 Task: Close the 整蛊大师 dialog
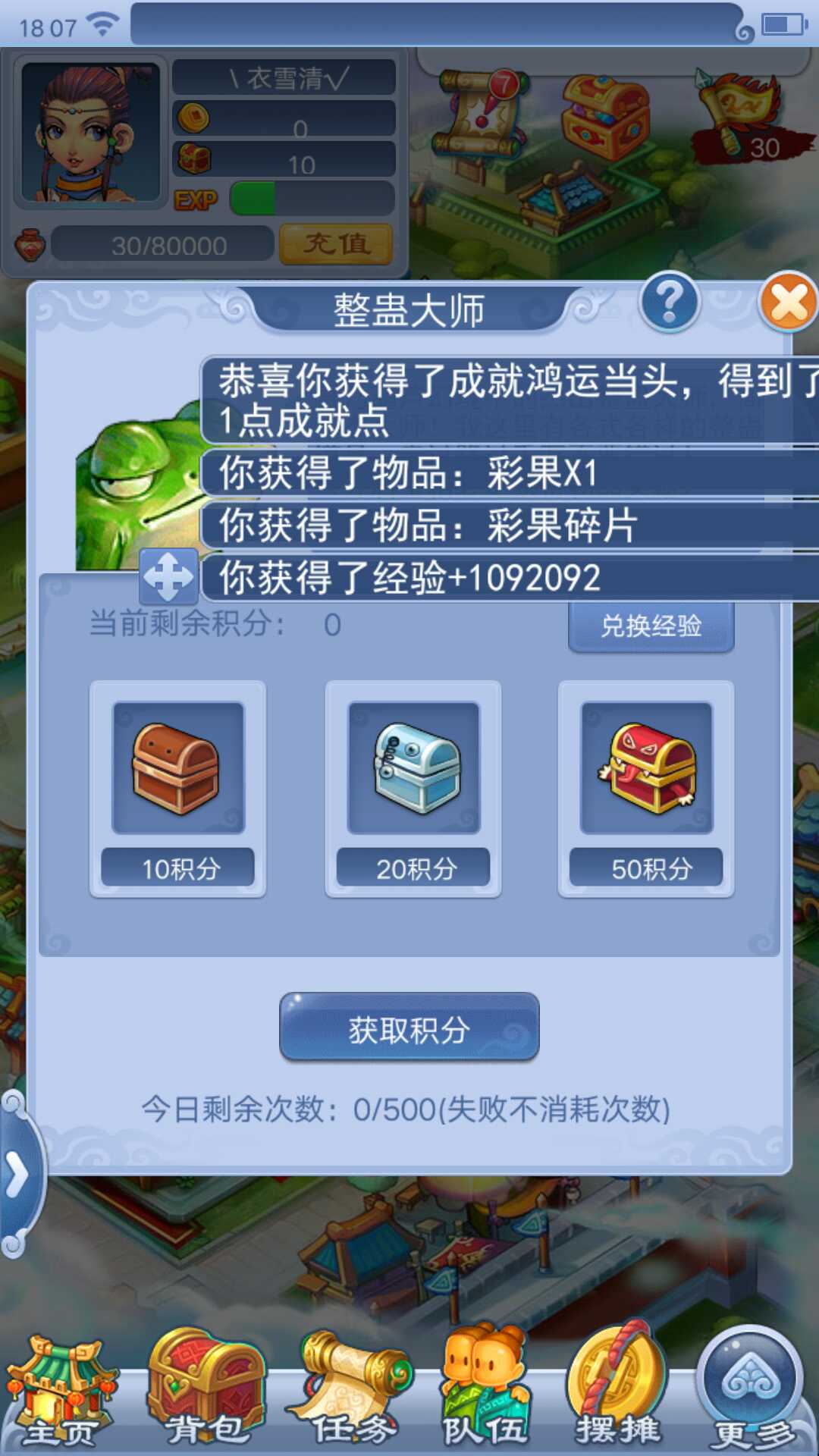(x=788, y=303)
